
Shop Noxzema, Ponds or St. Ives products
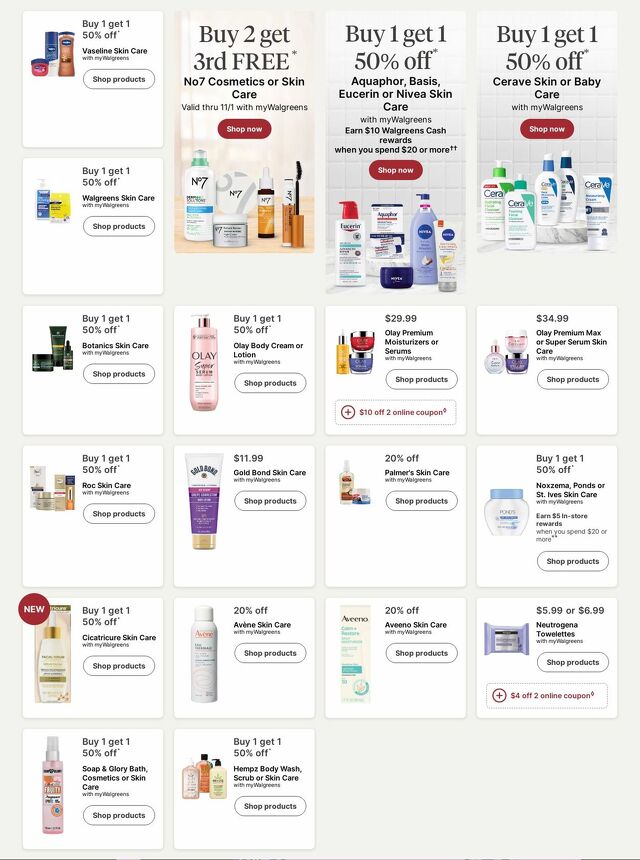tap(572, 561)
